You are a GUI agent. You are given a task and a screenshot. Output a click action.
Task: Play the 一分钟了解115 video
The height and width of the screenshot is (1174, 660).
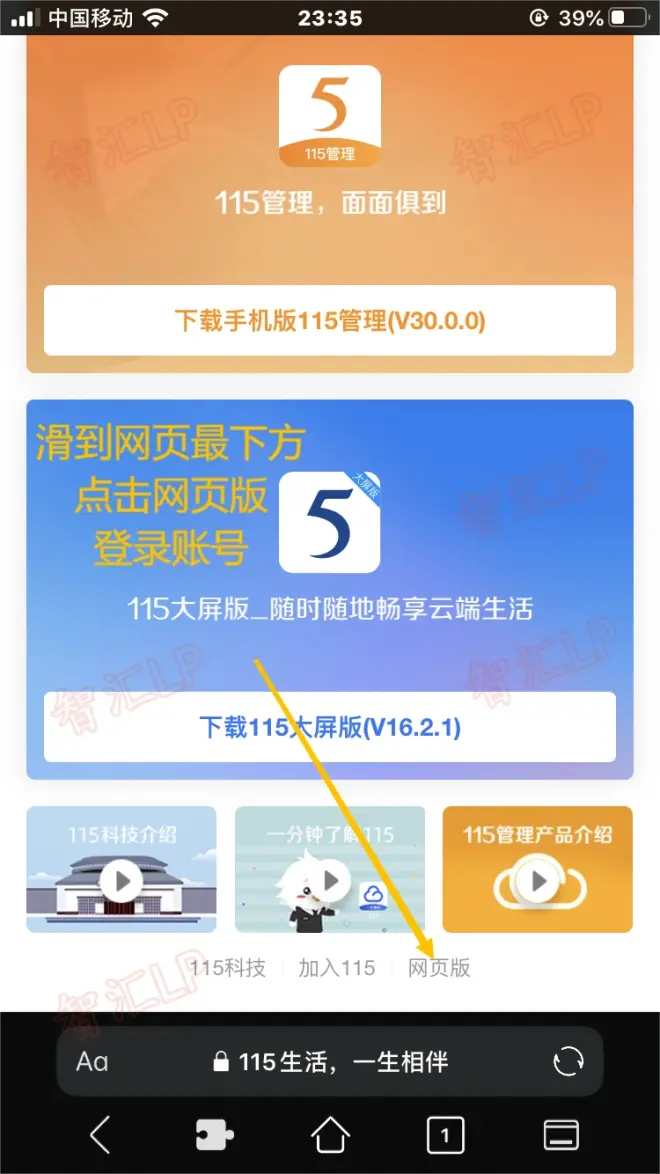(x=330, y=880)
